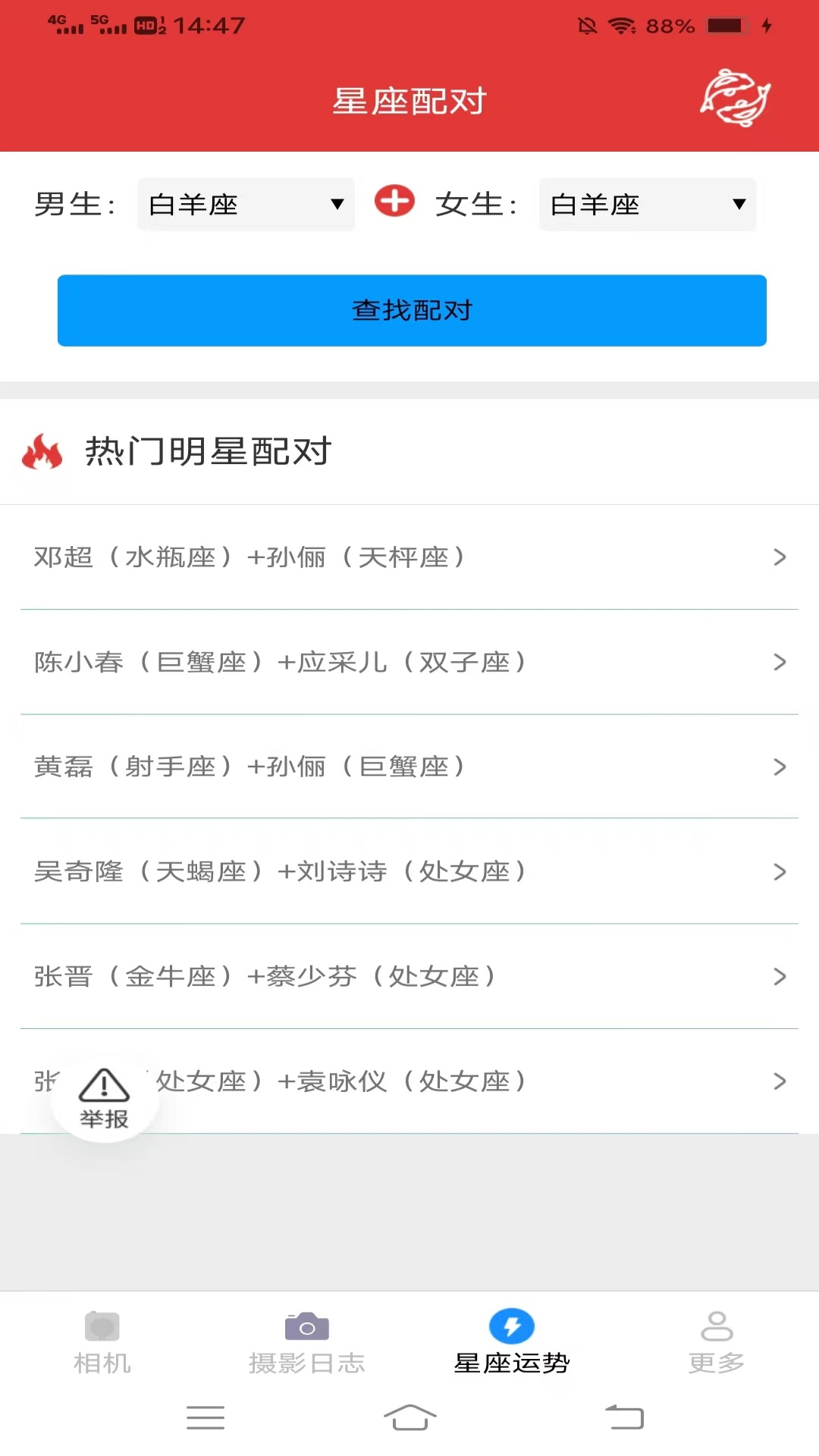Open the 男生 zodiac dropdown
This screenshot has width=819, height=1456.
(245, 204)
